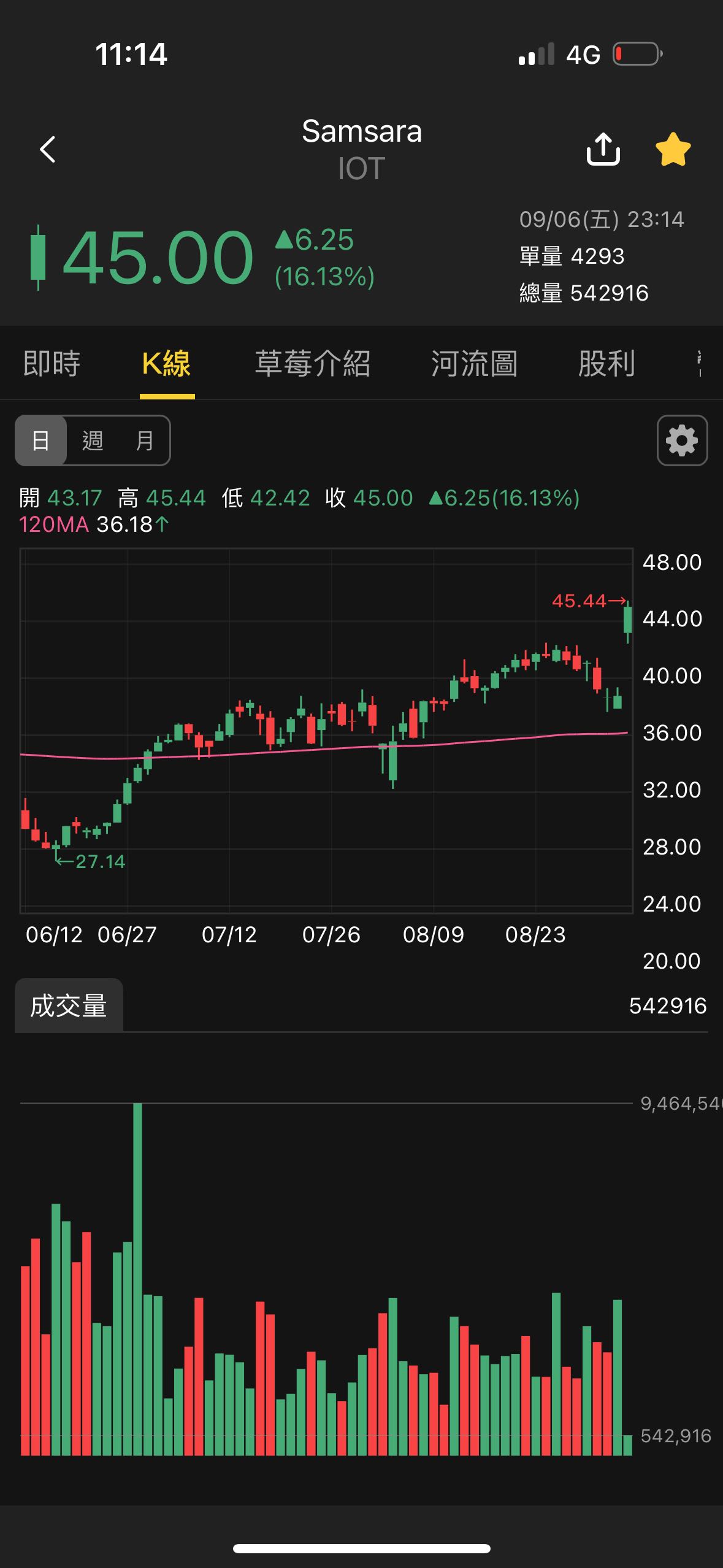Switch chart to weekly 週 interval

[x=93, y=440]
